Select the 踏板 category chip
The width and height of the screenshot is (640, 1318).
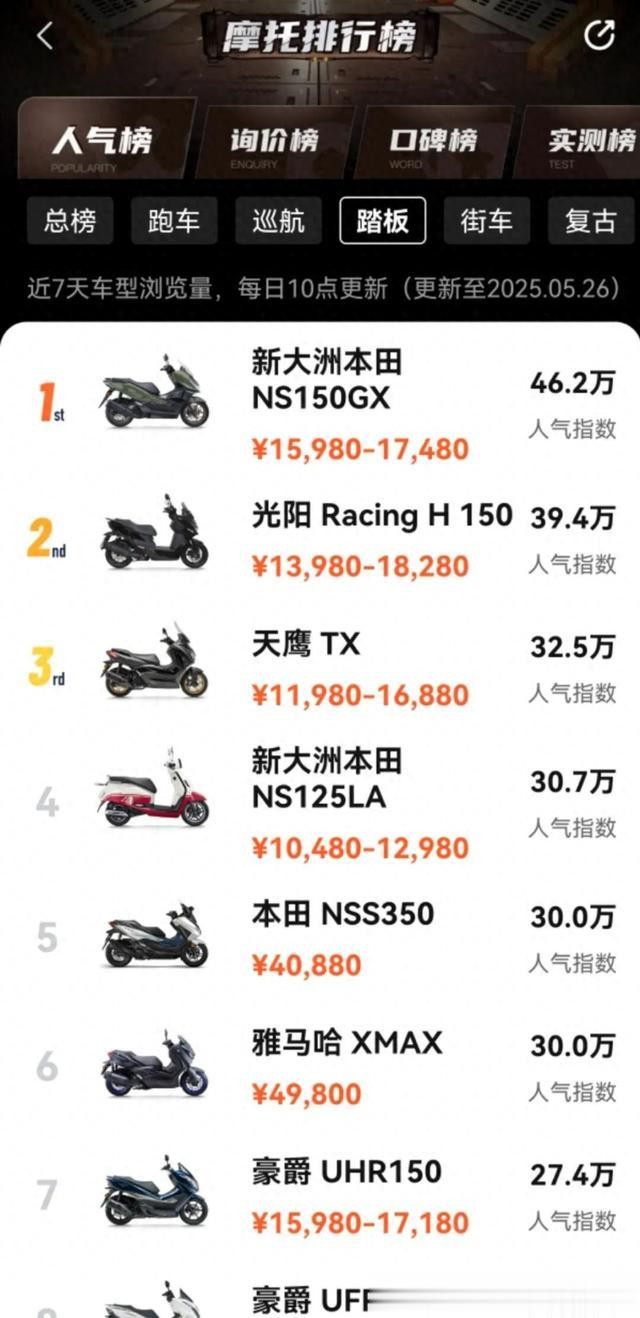click(x=382, y=221)
